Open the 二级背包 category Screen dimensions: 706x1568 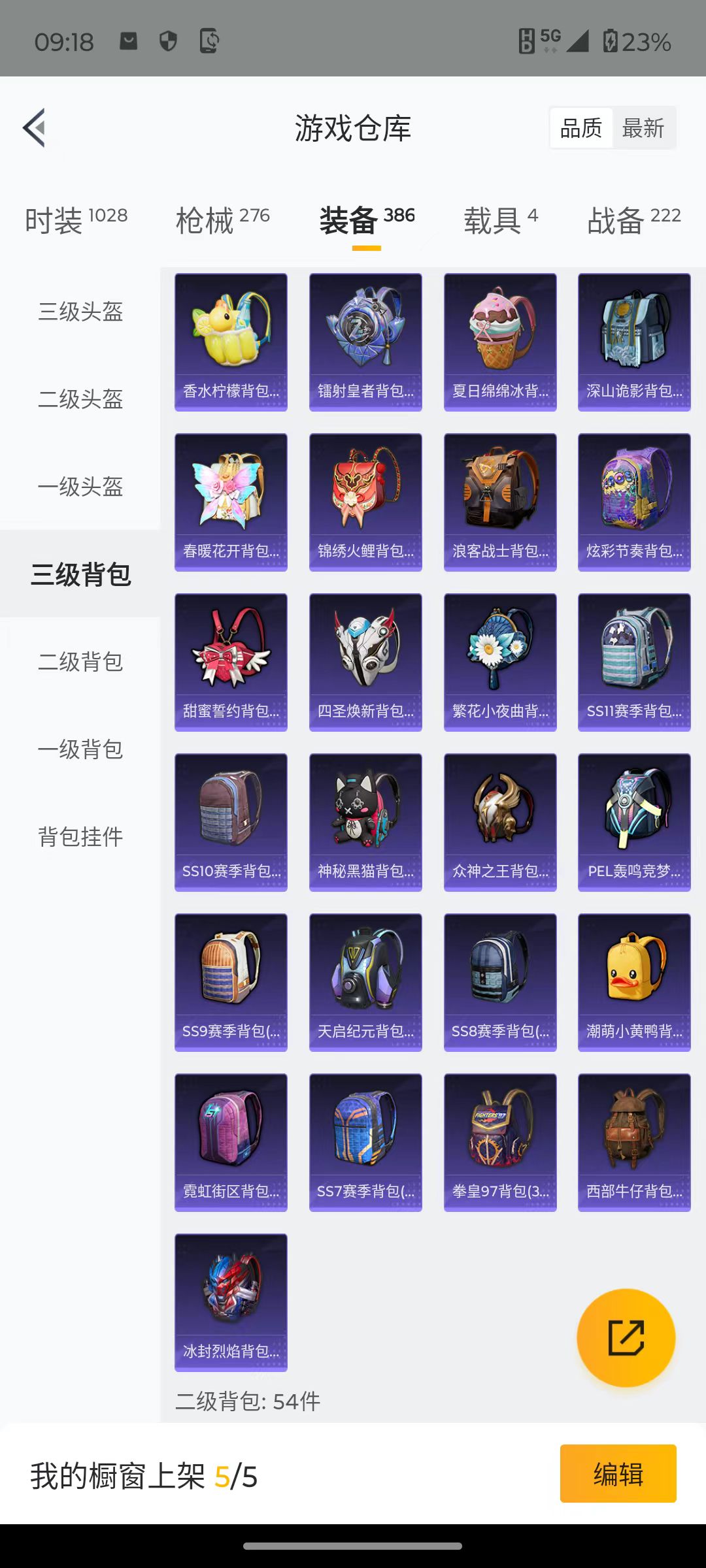pos(80,662)
